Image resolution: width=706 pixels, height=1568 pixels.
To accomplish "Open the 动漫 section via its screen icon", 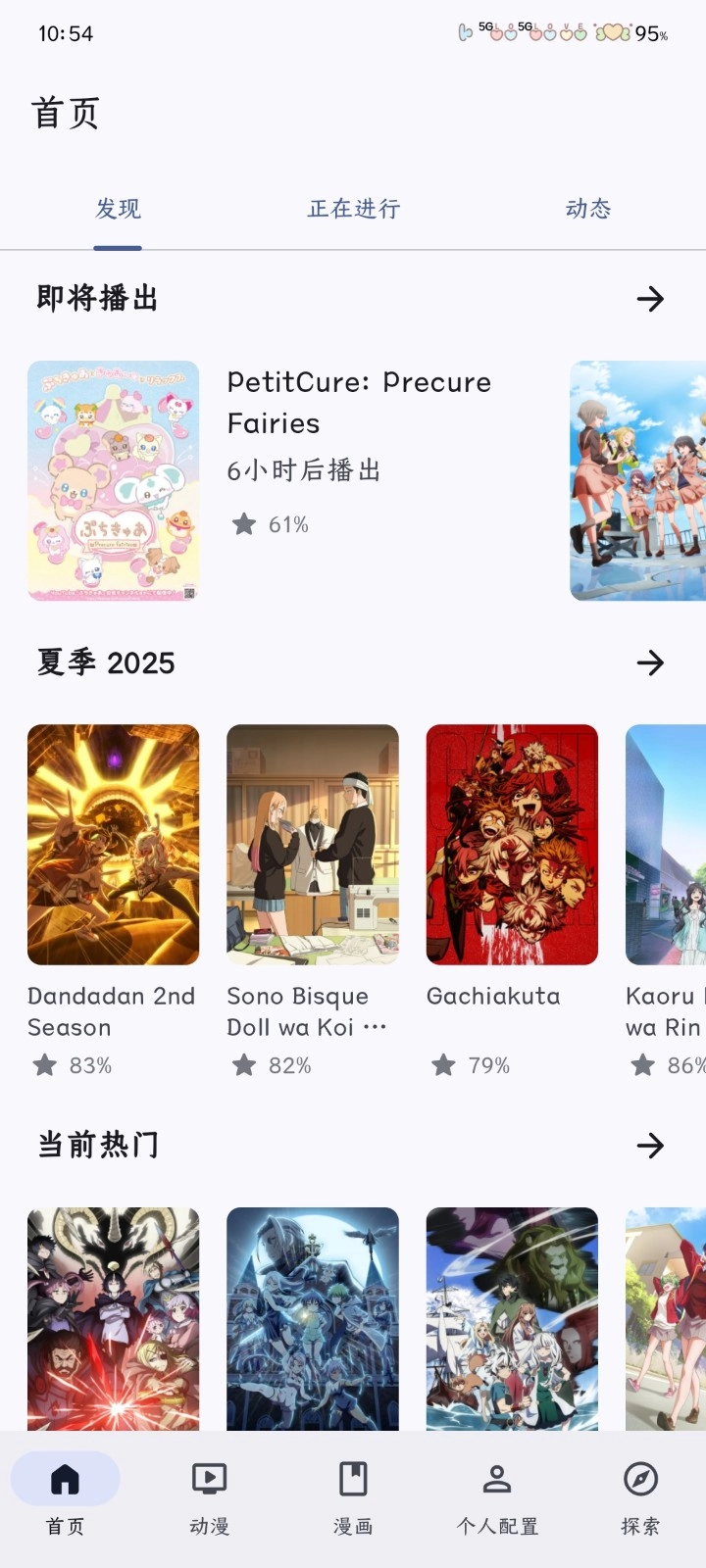I will pyautogui.click(x=208, y=1480).
